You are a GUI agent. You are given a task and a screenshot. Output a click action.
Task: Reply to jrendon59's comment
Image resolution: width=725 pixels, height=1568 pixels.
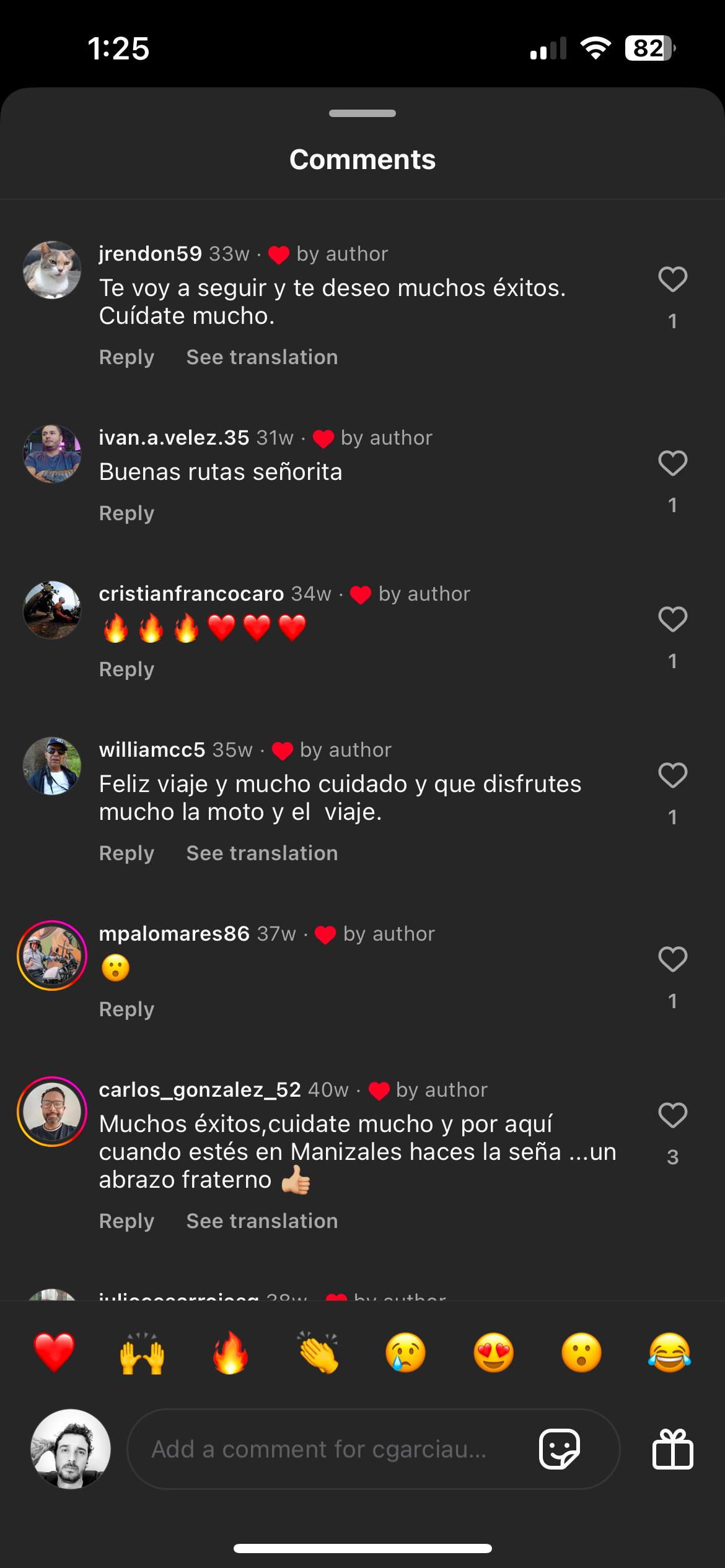(x=126, y=357)
